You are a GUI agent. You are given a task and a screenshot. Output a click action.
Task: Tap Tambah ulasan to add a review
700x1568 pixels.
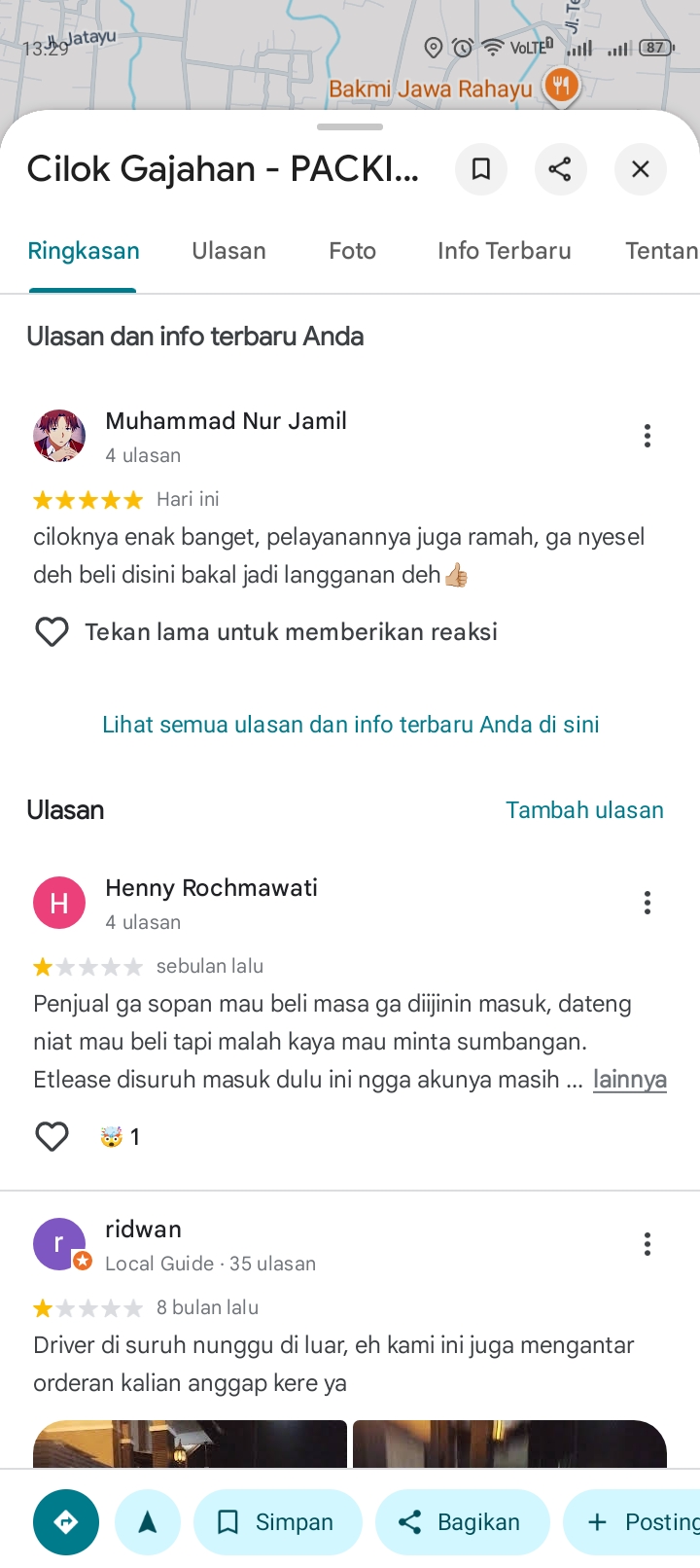(x=584, y=810)
